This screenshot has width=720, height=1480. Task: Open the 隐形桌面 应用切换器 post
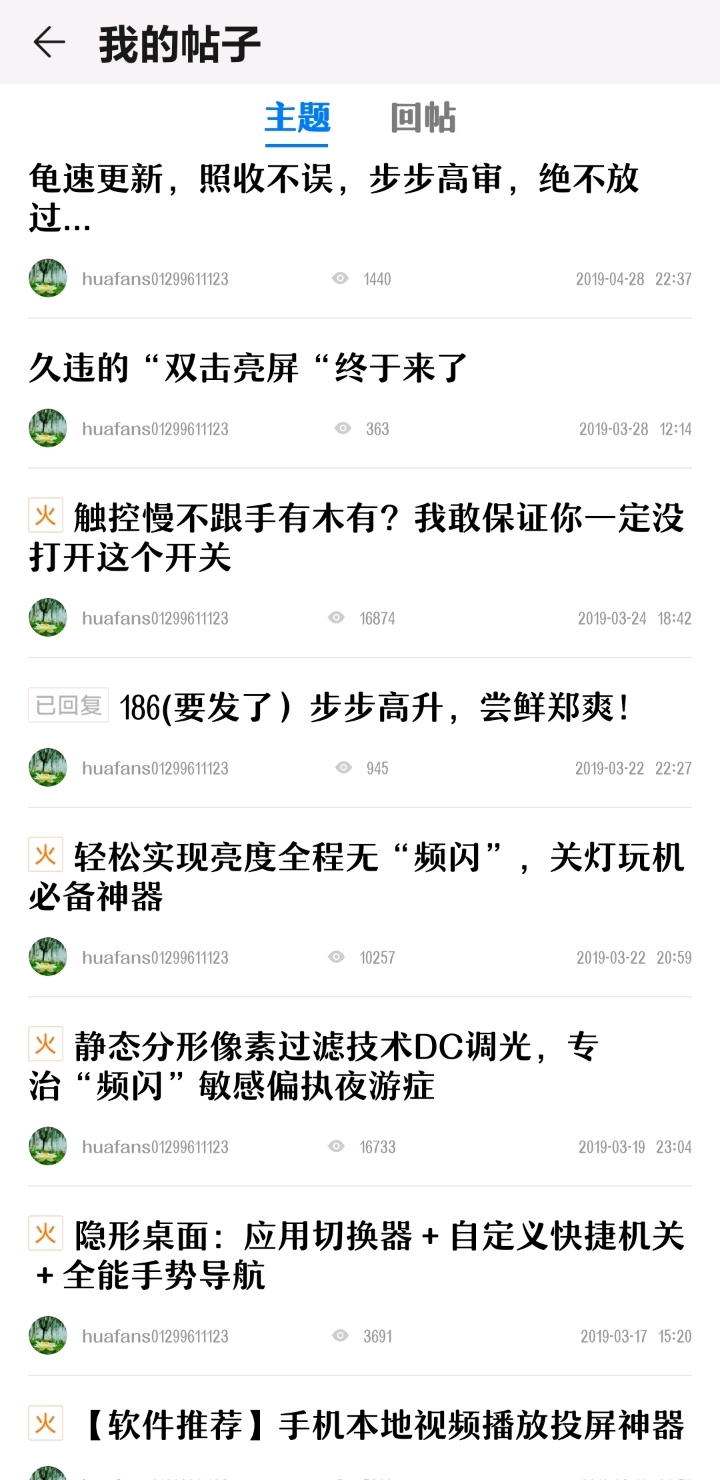point(360,1255)
